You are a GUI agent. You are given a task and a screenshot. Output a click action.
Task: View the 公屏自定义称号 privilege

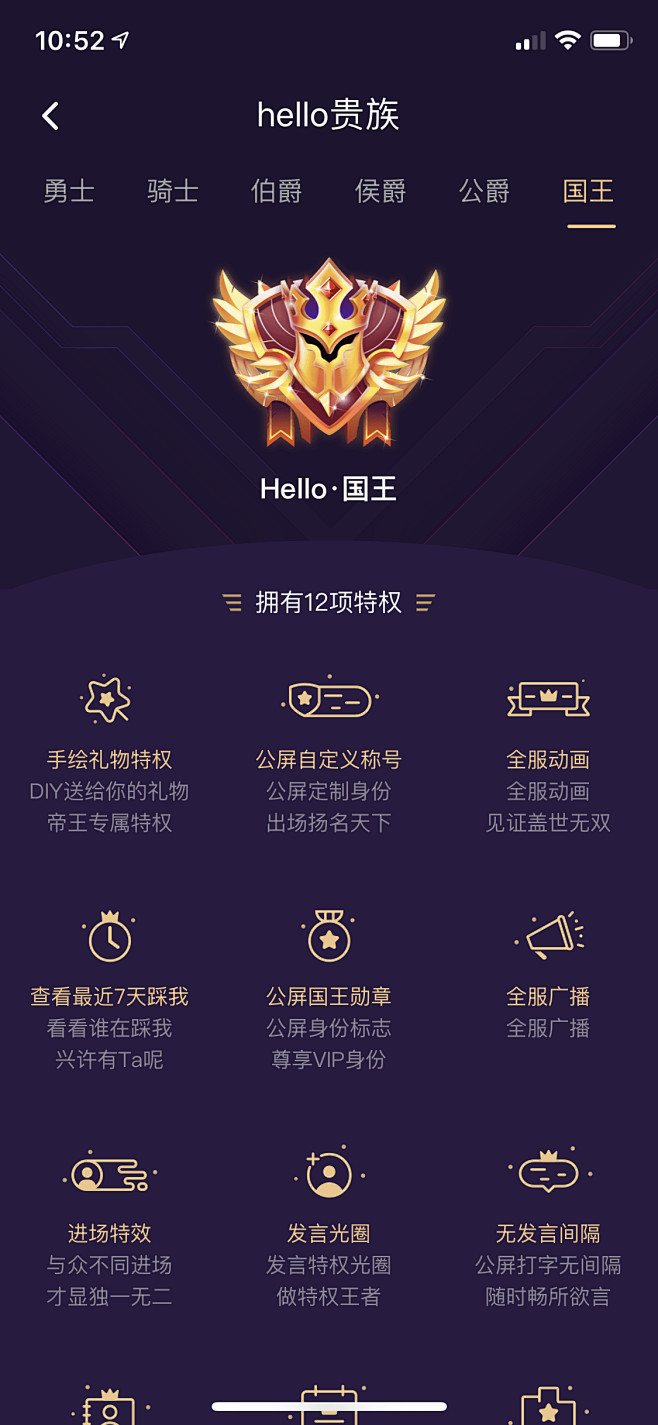pyautogui.click(x=328, y=756)
